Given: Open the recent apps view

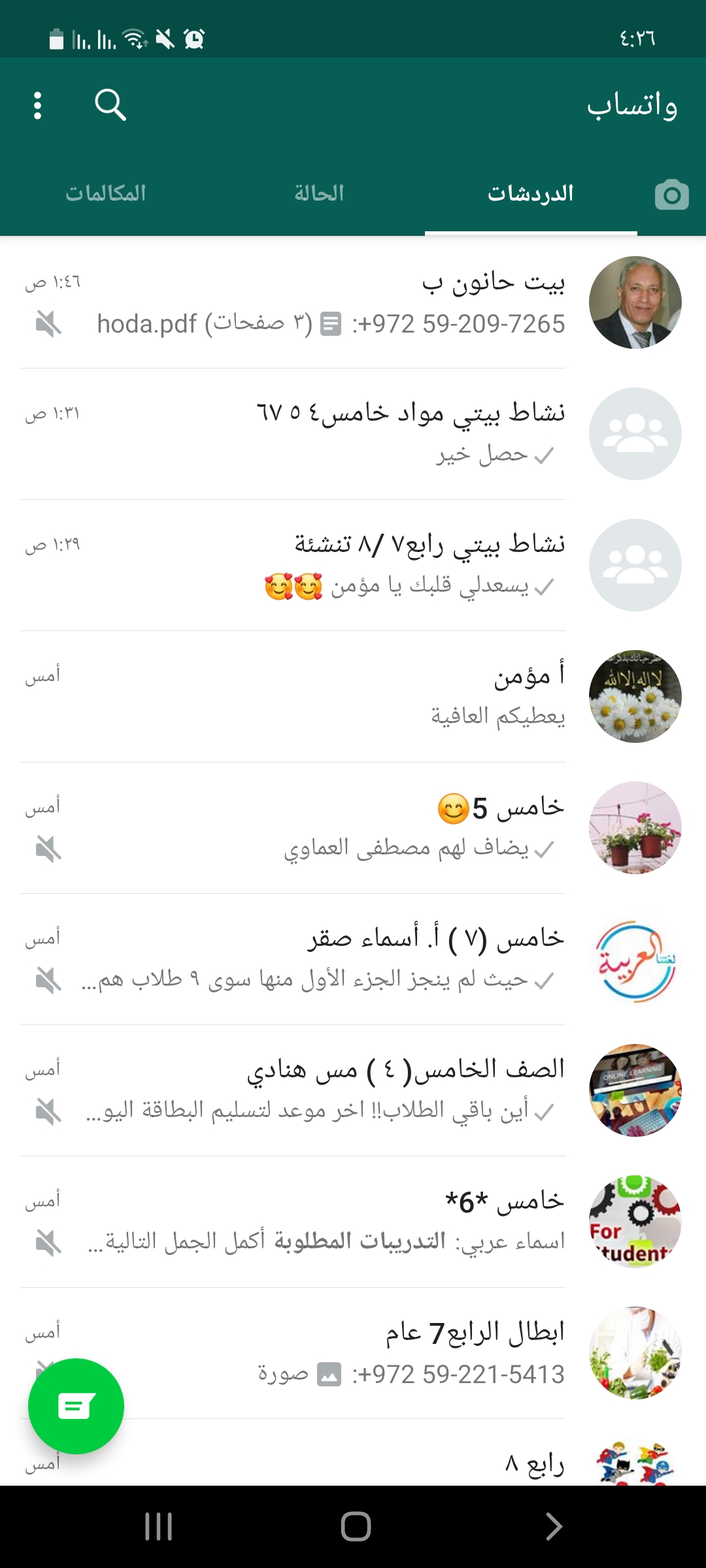Looking at the screenshot, I should click(158, 1526).
